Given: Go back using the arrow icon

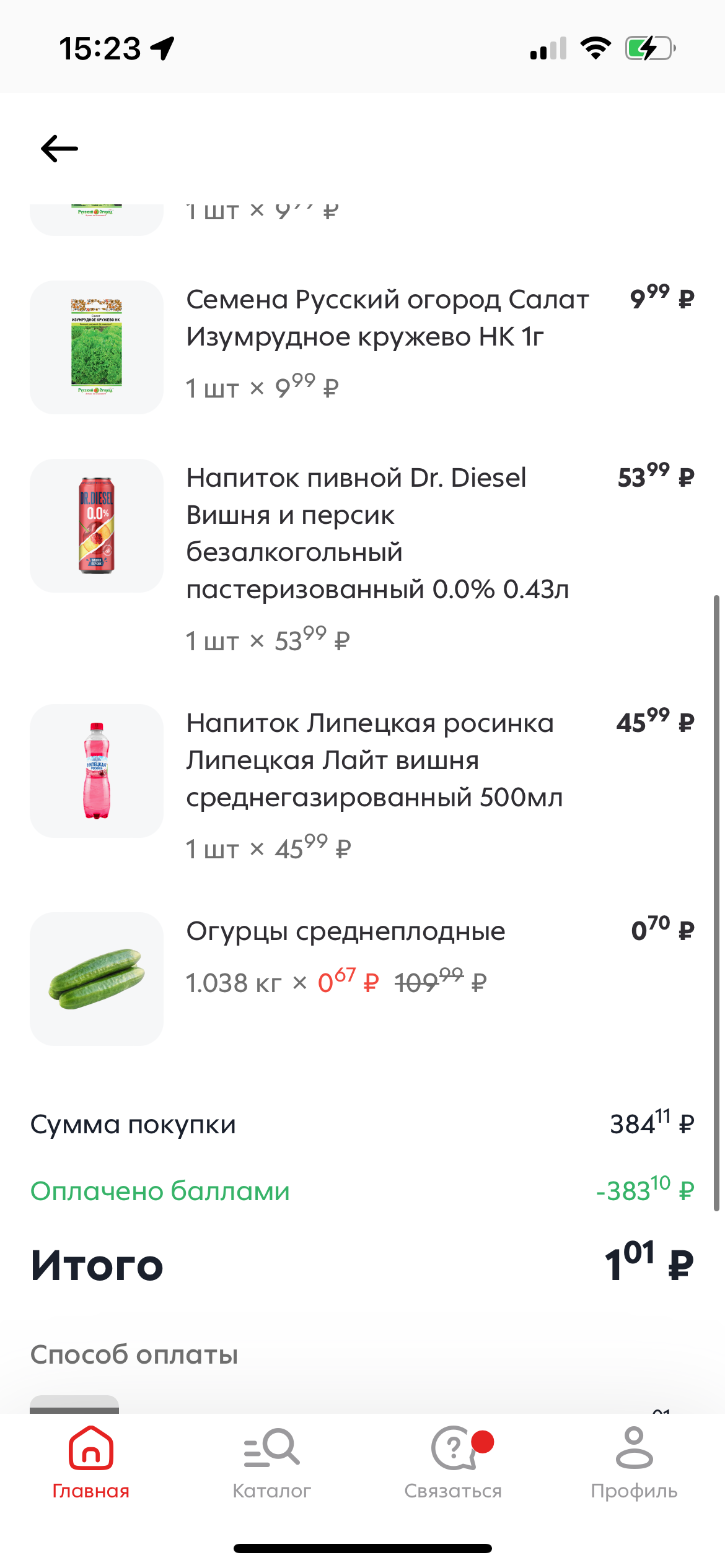Looking at the screenshot, I should pos(59,149).
